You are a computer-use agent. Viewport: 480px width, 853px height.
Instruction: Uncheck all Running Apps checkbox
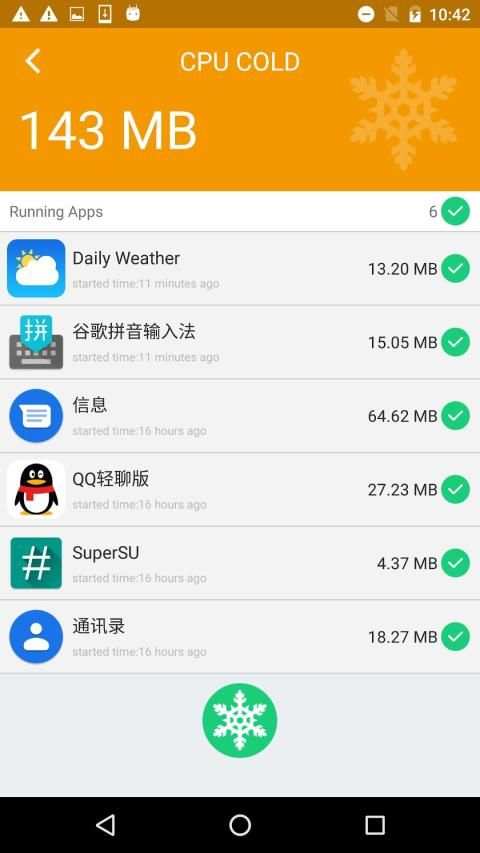click(455, 212)
